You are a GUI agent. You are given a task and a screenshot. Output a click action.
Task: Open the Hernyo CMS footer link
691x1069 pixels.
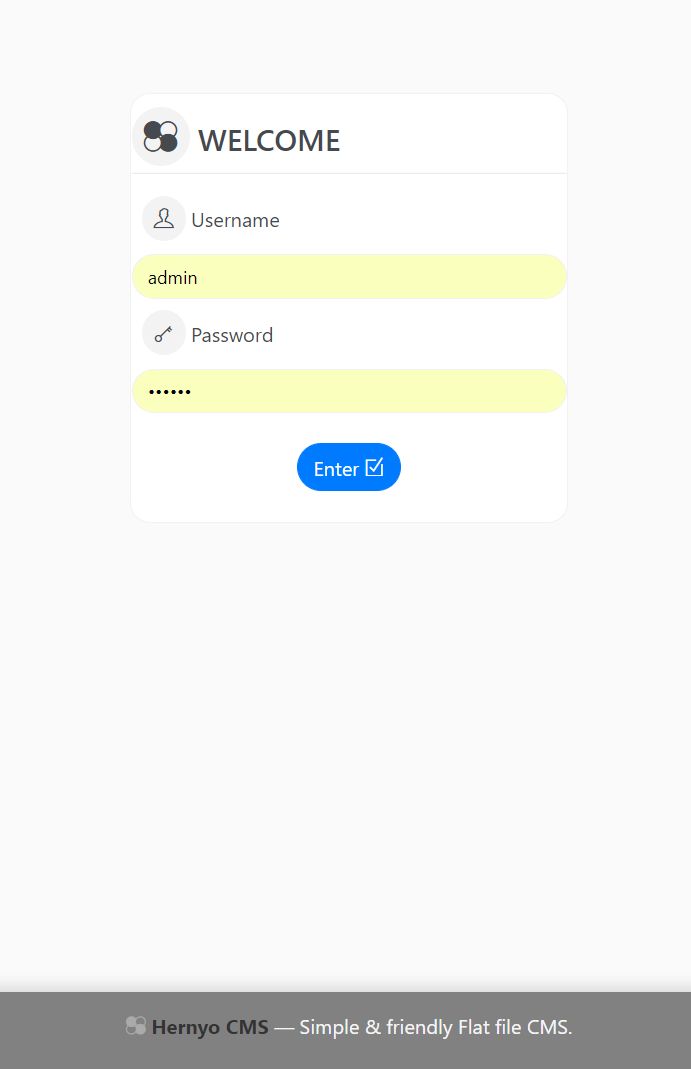tap(209, 1027)
